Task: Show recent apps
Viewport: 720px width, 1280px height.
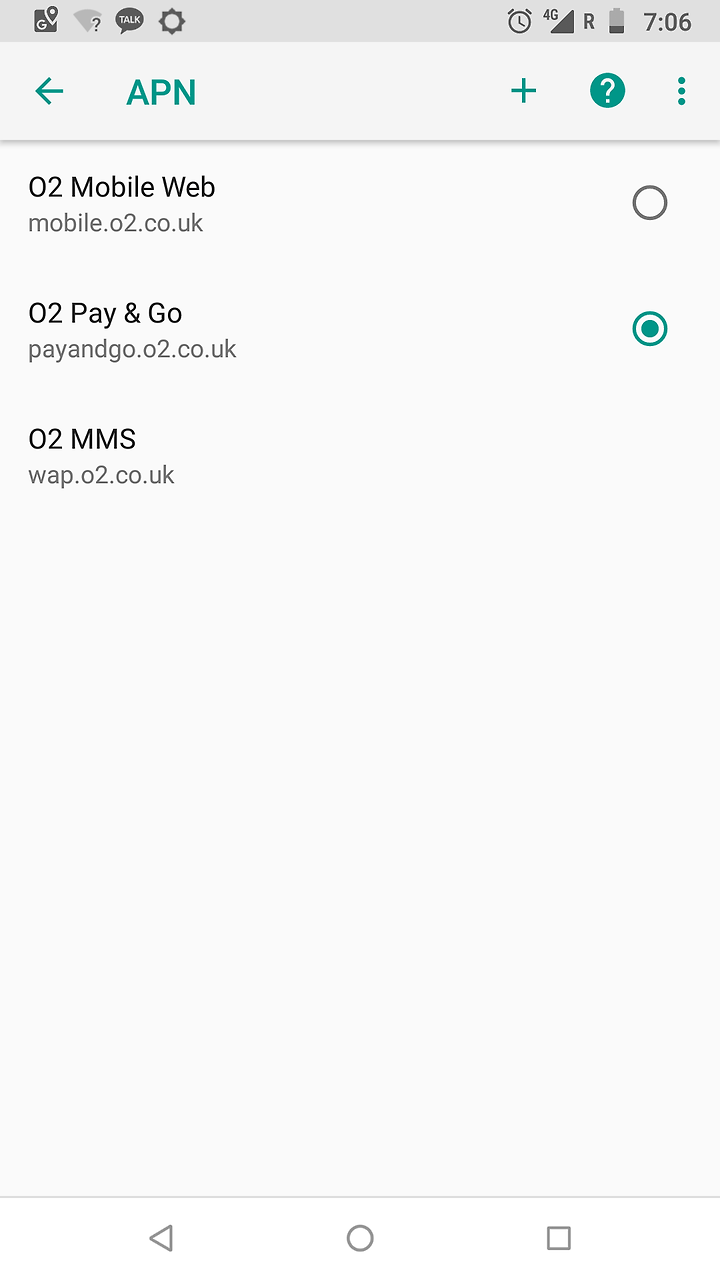Action: (559, 1238)
